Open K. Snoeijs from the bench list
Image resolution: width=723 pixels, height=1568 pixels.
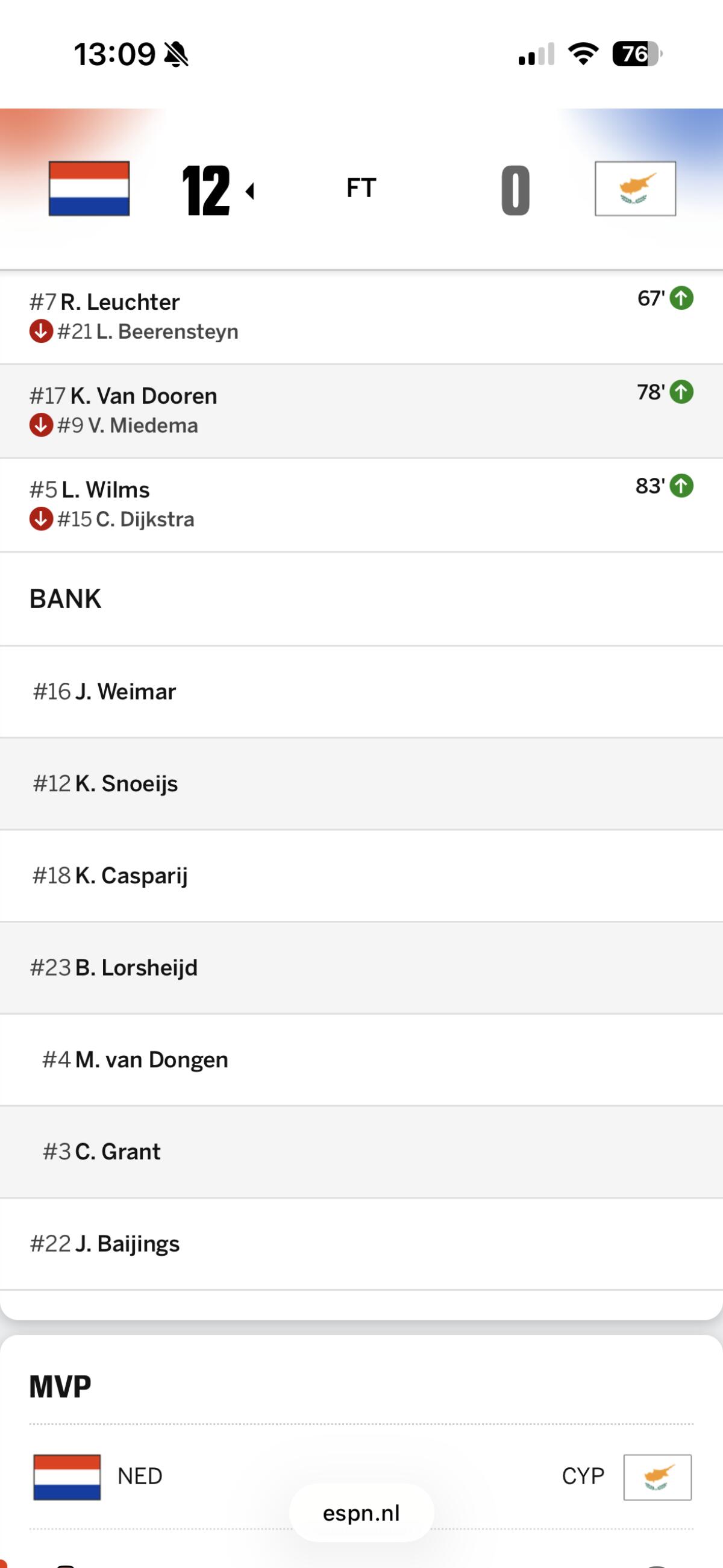point(127,784)
